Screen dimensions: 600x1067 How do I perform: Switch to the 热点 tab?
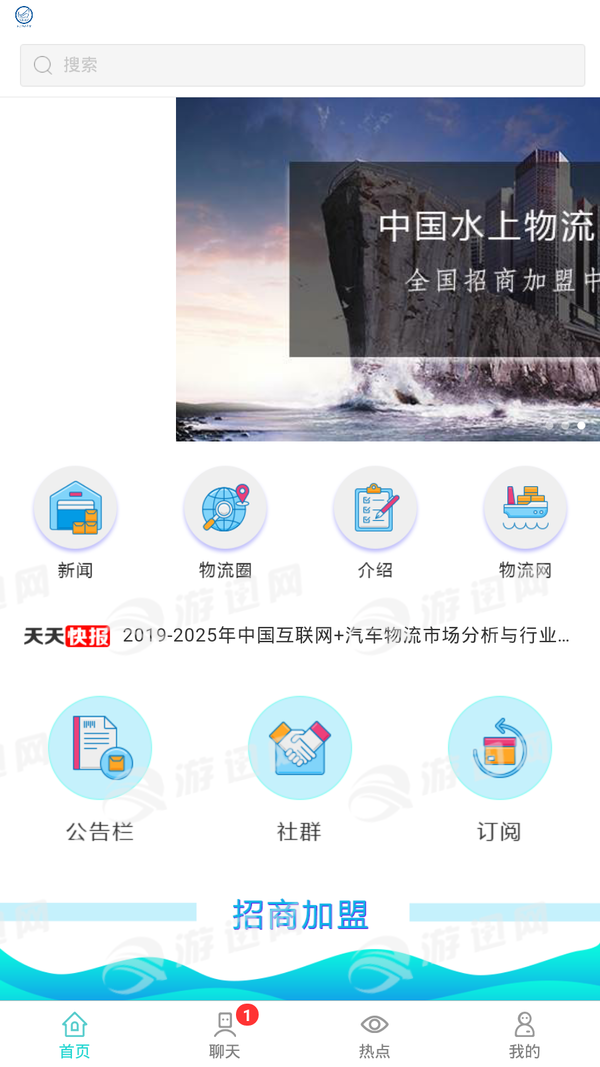[375, 1035]
